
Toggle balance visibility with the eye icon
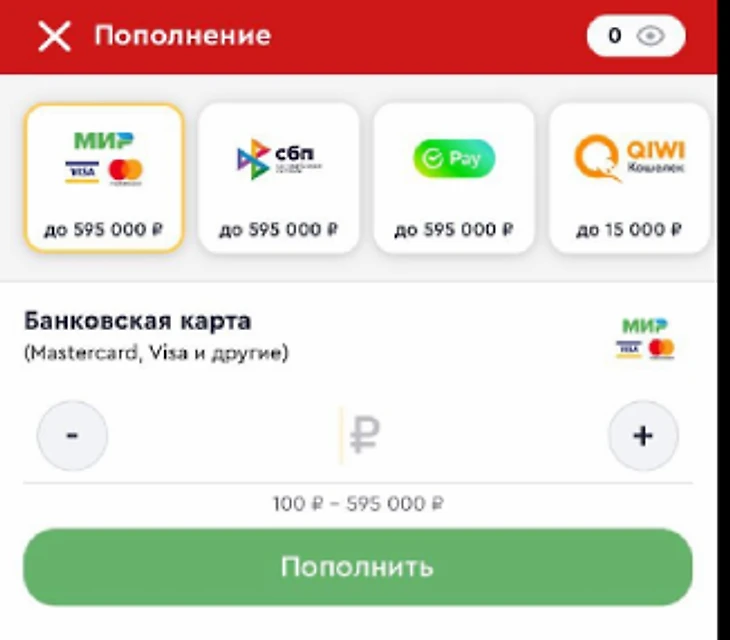point(652,36)
